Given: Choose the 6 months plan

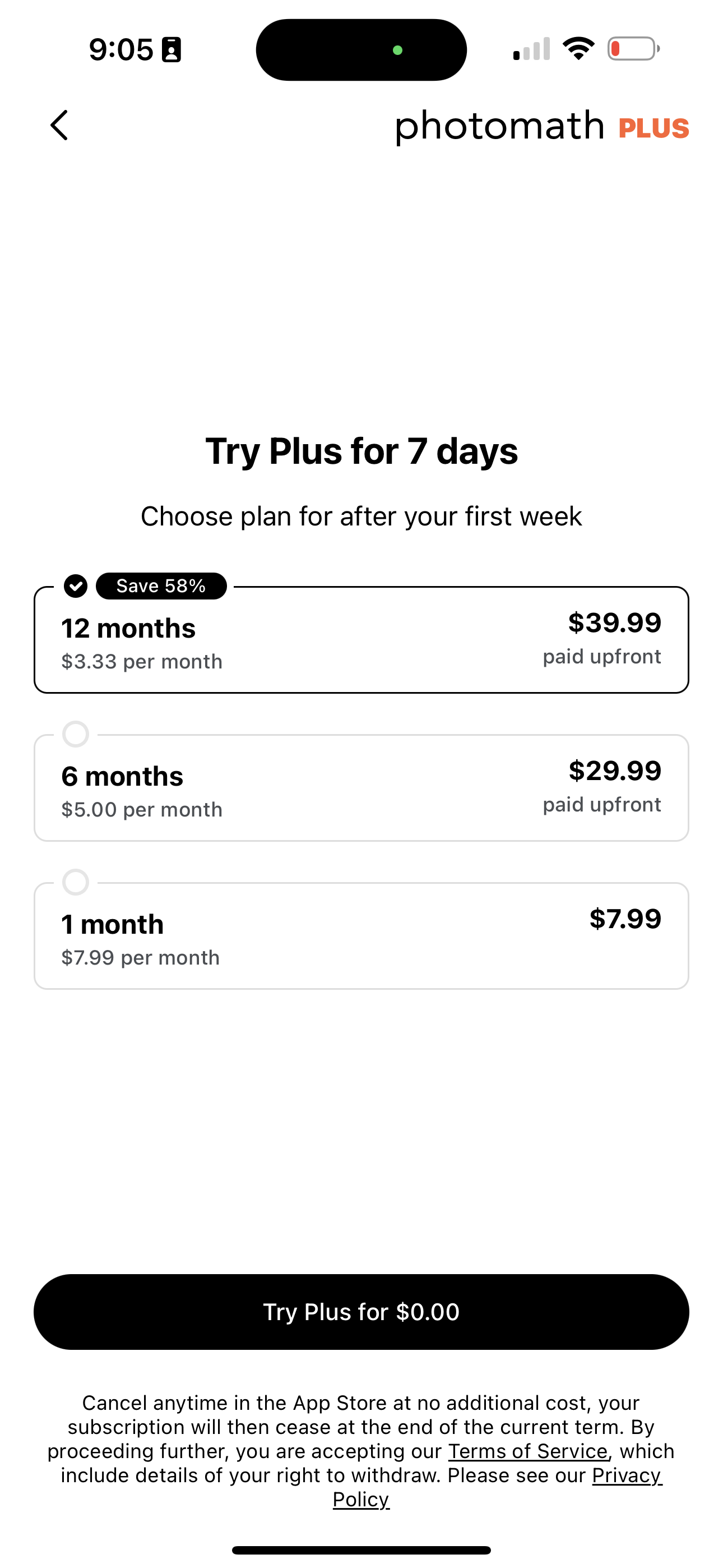Looking at the screenshot, I should point(361,788).
